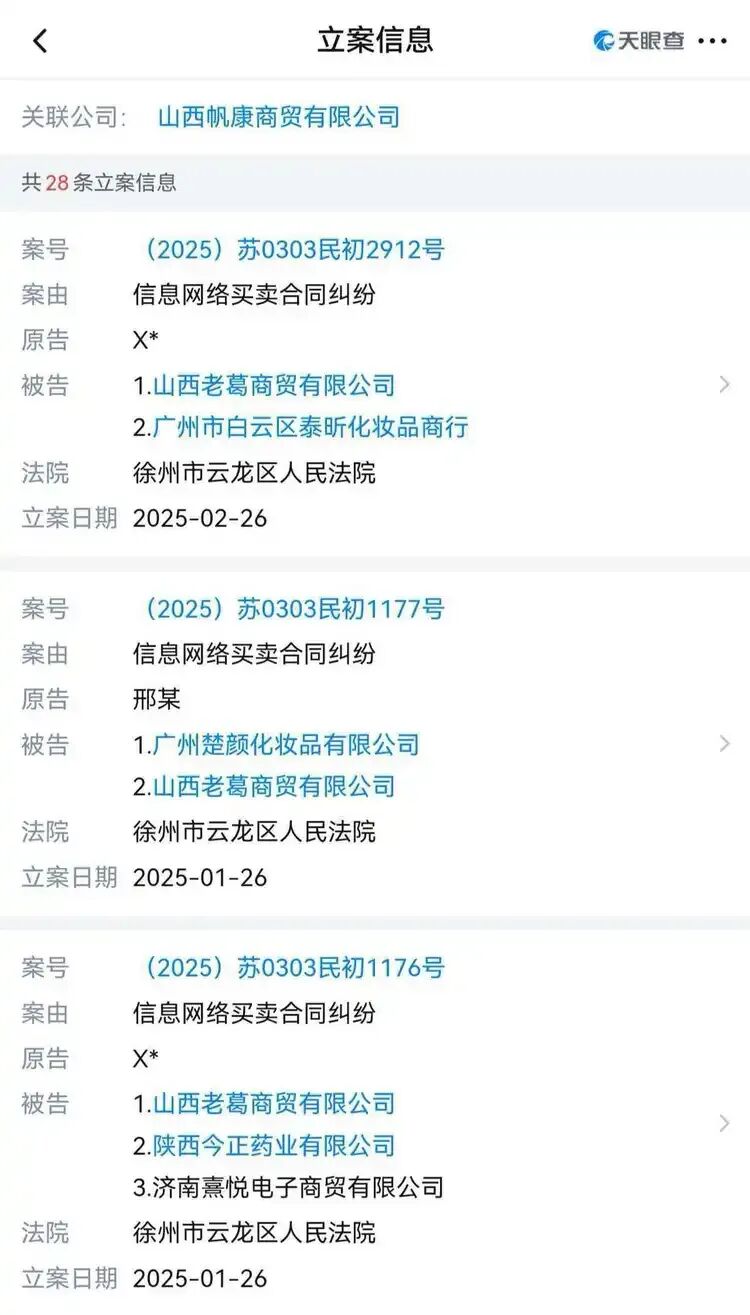Tap the 立案信息 page title
Screen dimensions: 750x1315
pyautogui.click(x=375, y=40)
